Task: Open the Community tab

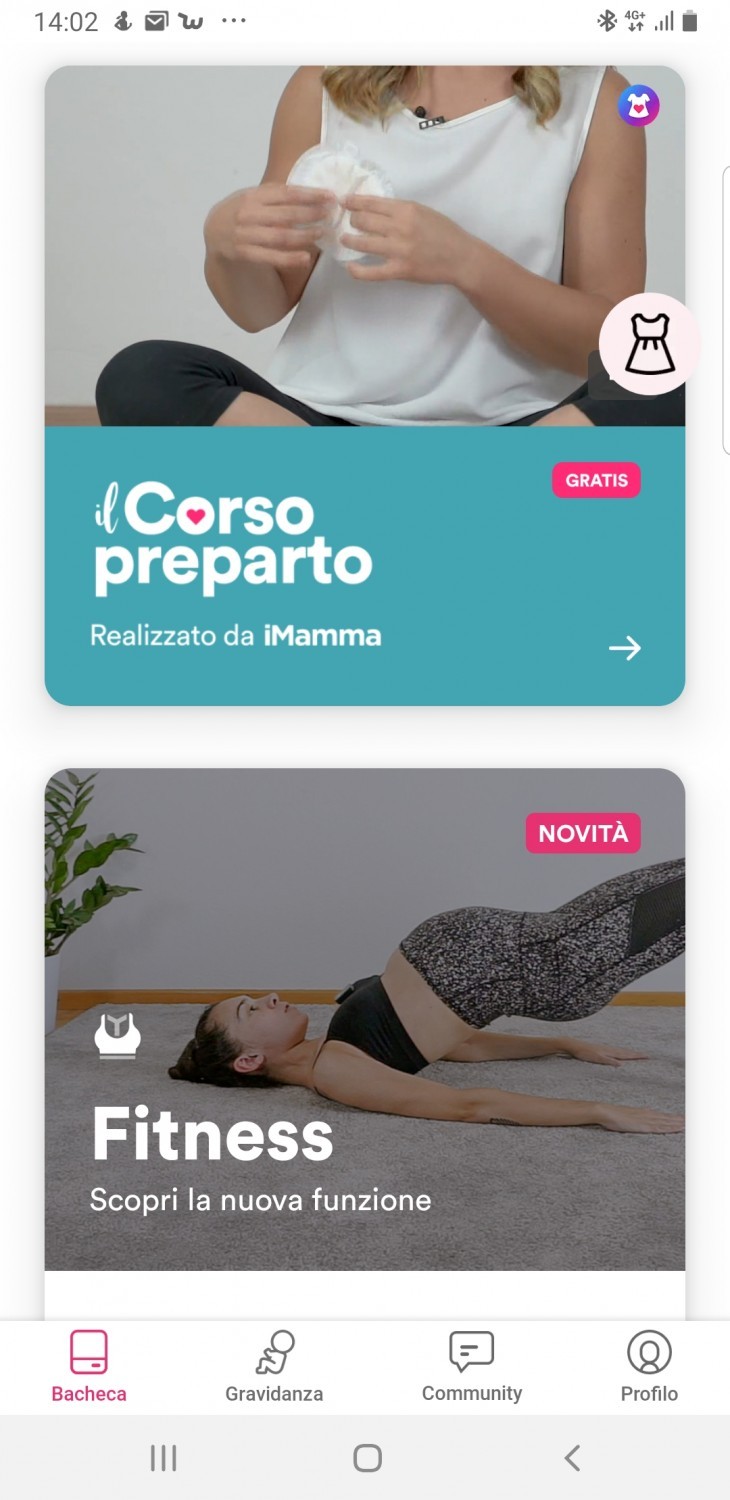Action: coord(471,1366)
